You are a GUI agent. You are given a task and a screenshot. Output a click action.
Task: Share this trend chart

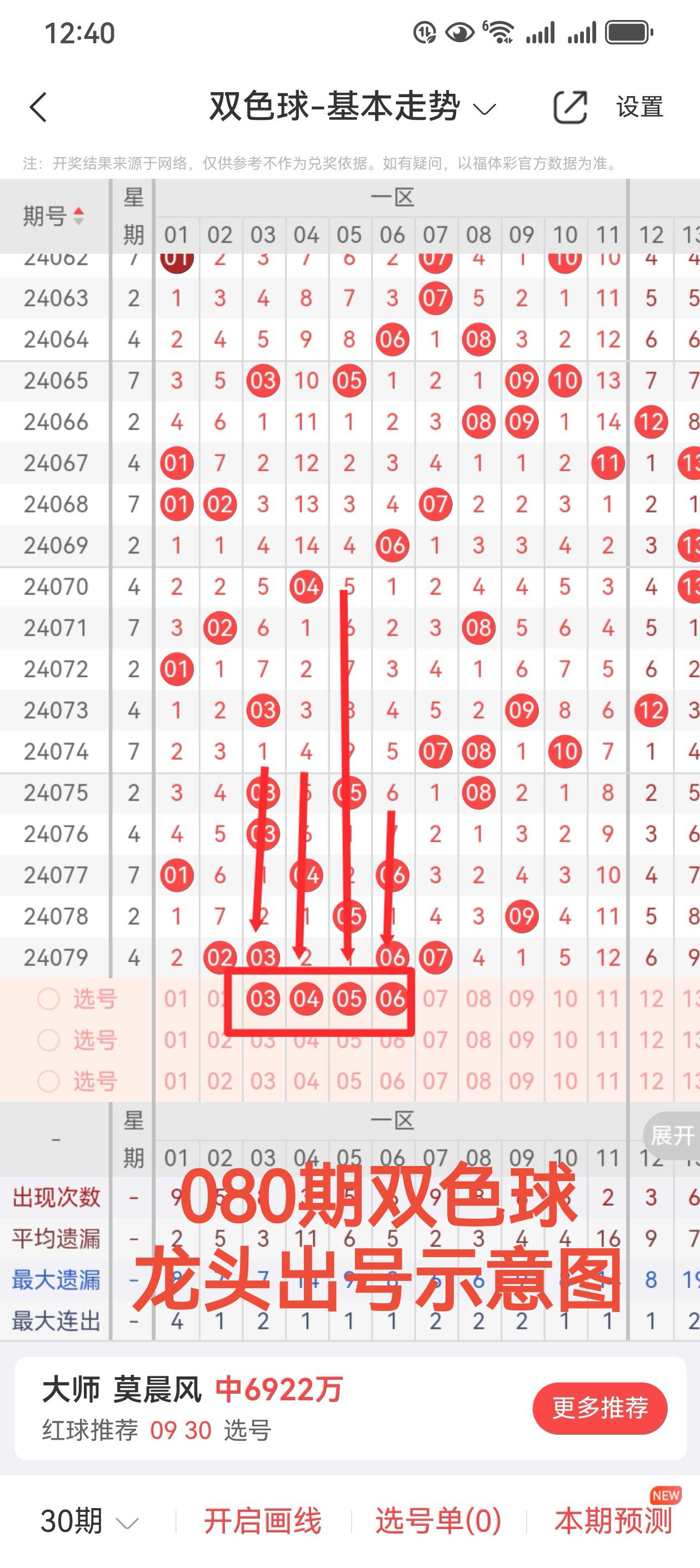tap(569, 108)
